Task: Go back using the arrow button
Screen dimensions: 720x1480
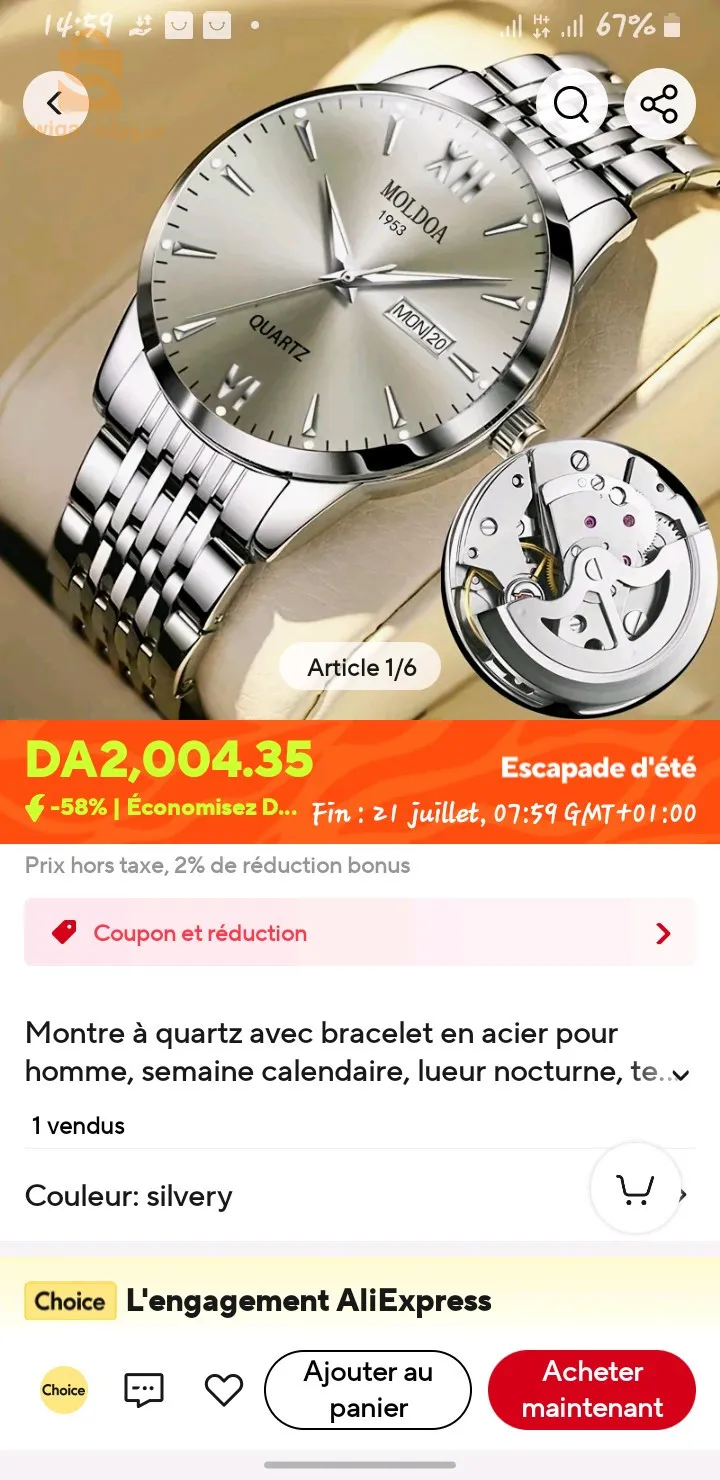Action: [55, 103]
